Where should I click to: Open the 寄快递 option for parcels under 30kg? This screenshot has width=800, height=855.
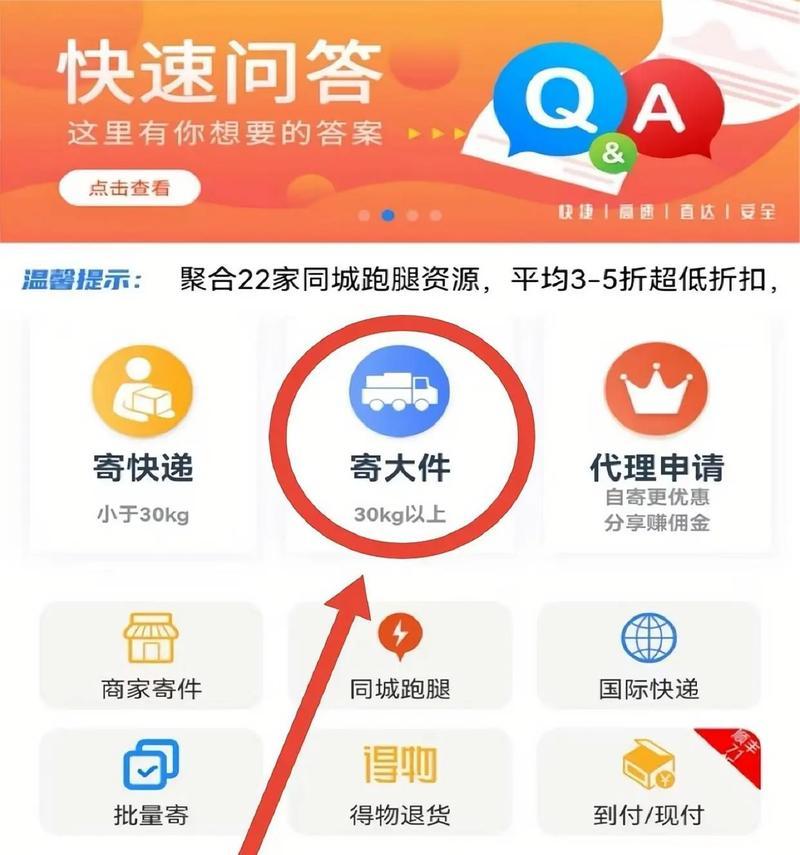click(143, 435)
